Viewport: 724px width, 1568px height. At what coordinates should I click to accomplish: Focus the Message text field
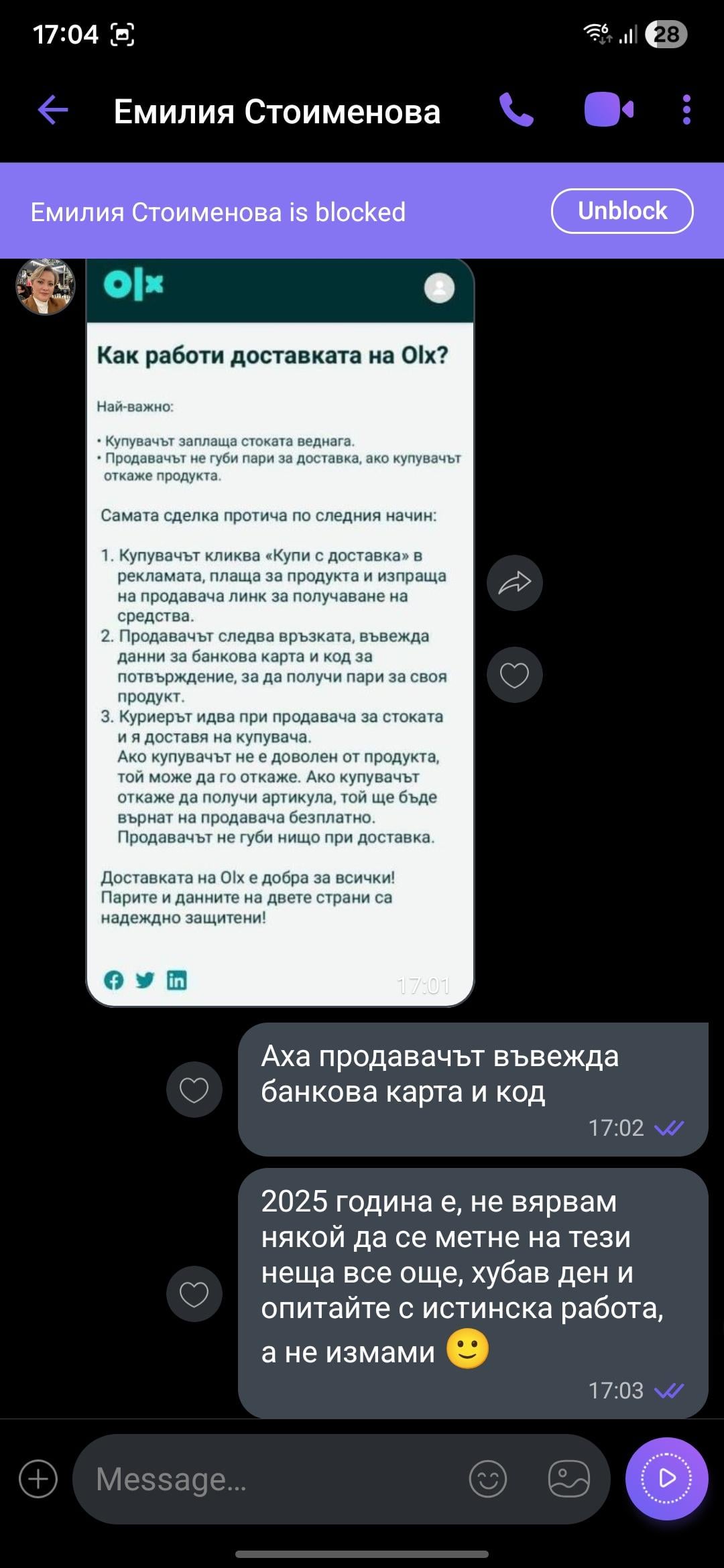click(268, 1479)
